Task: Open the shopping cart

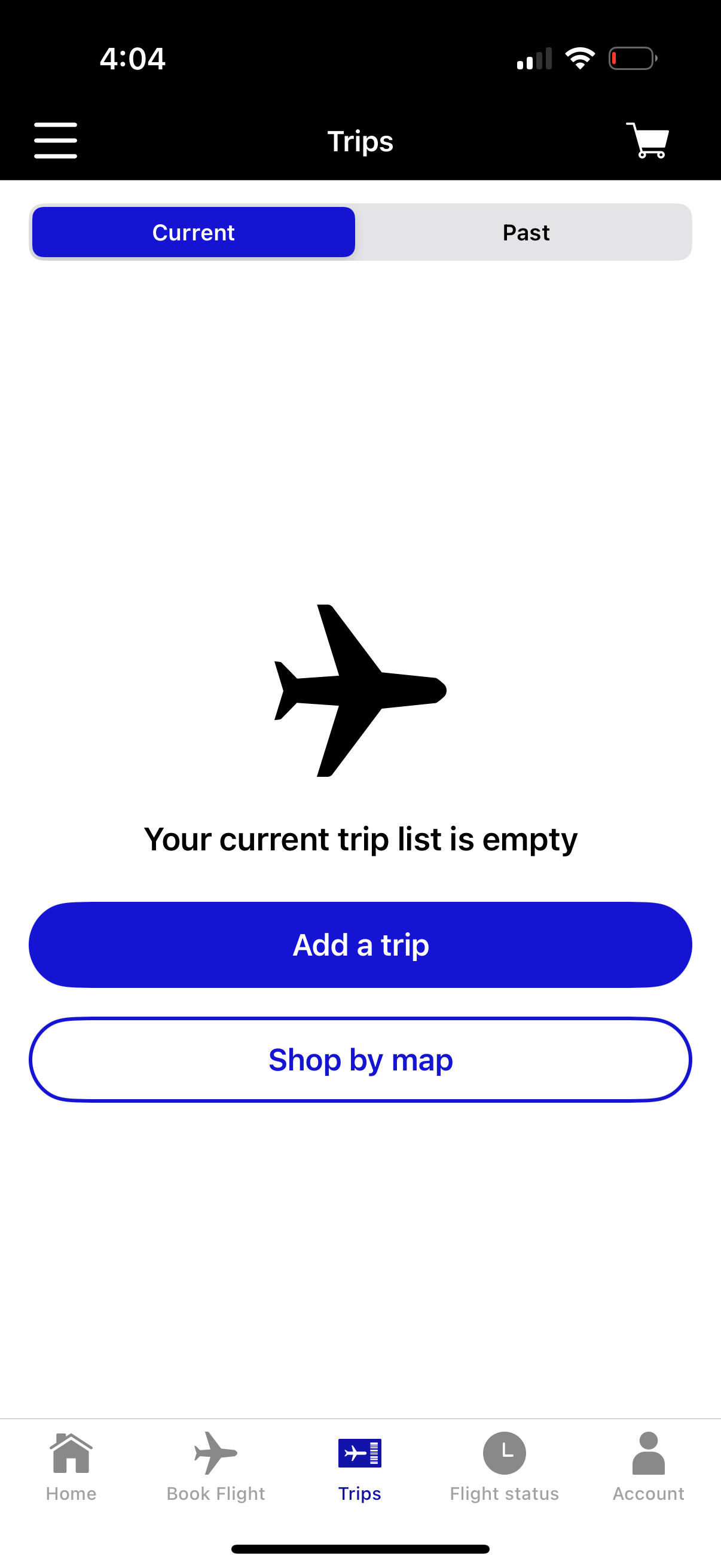Action: tap(647, 141)
